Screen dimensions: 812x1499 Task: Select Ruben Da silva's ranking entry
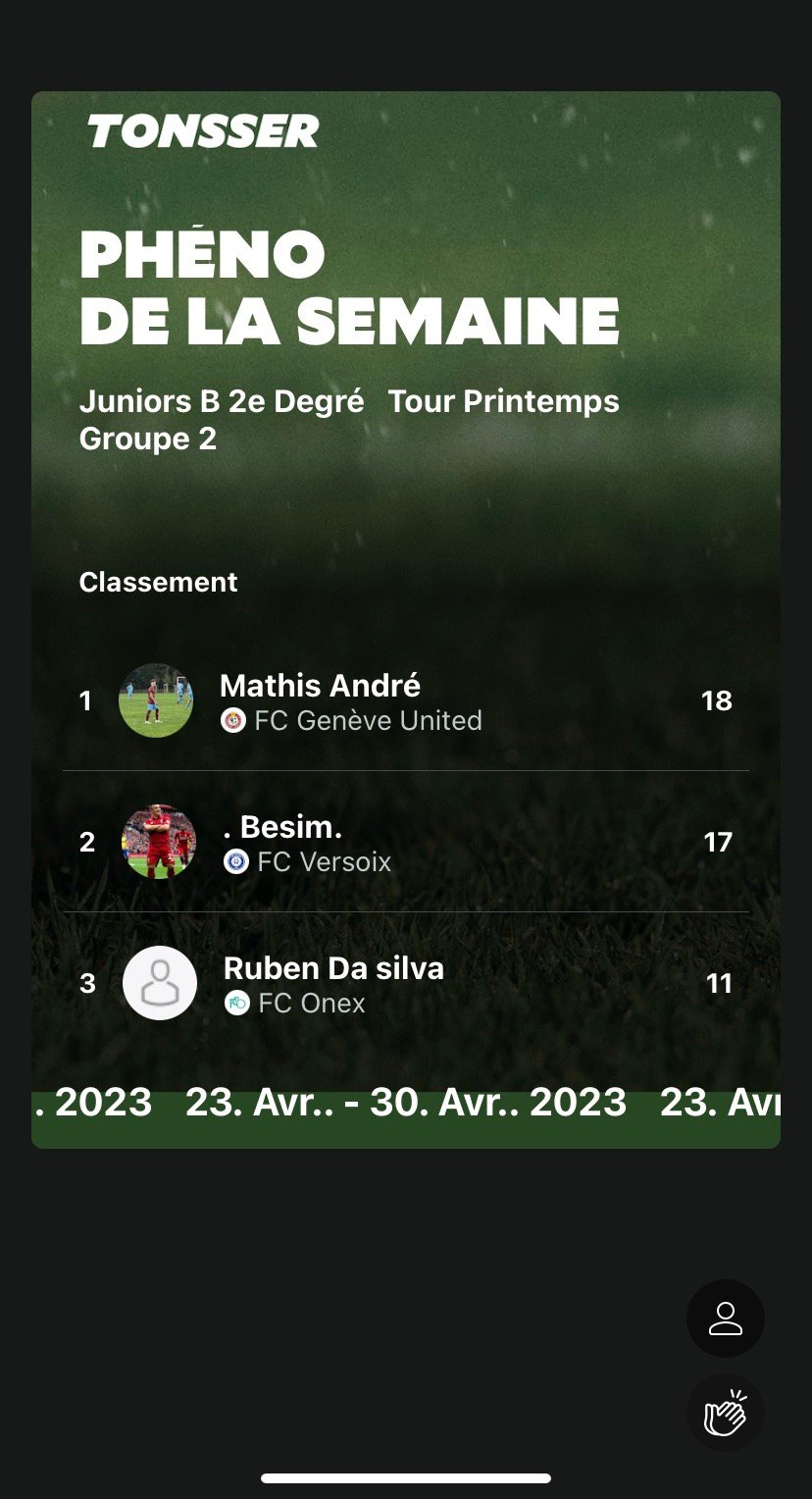pos(405,984)
